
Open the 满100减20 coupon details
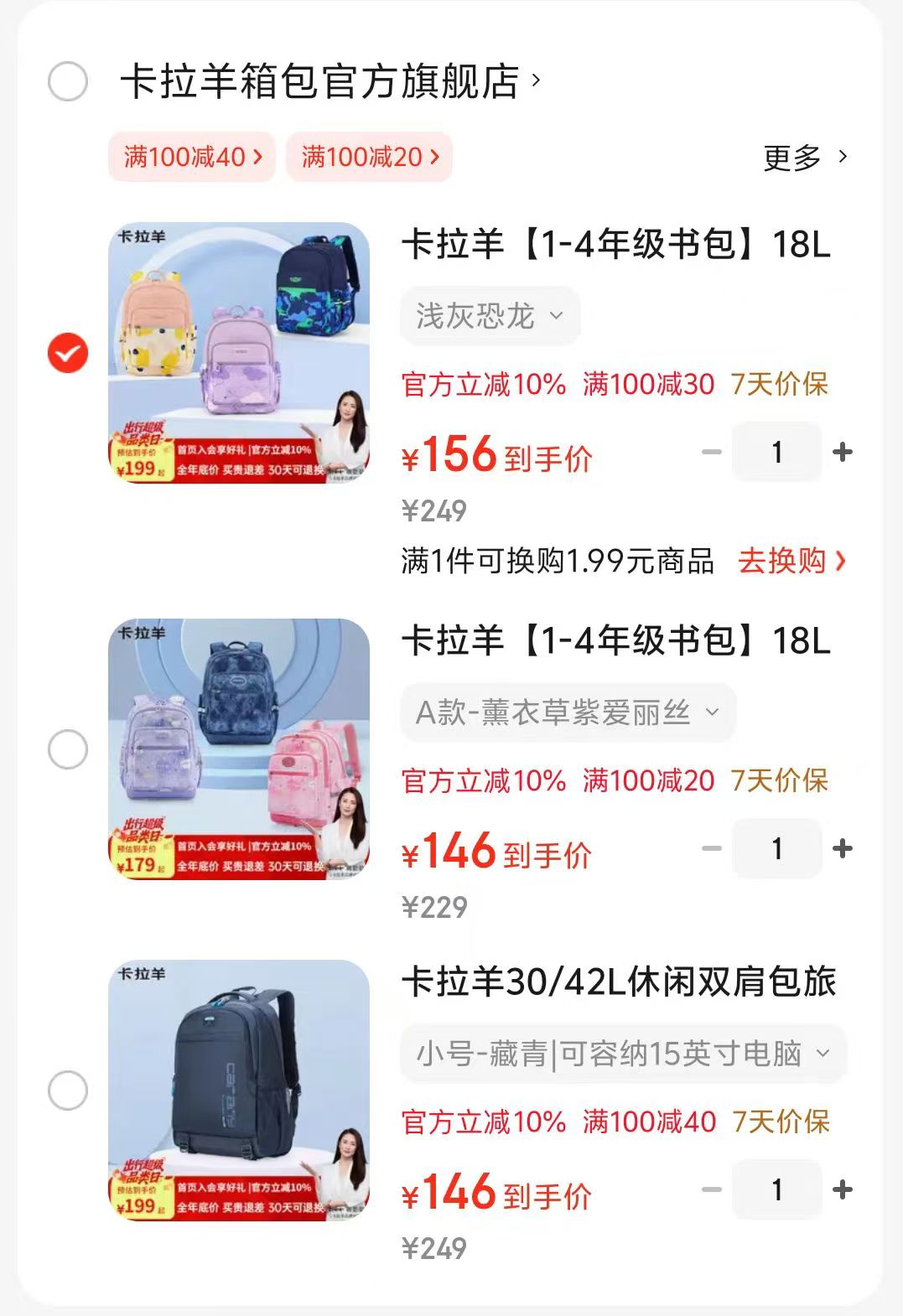[x=369, y=158]
